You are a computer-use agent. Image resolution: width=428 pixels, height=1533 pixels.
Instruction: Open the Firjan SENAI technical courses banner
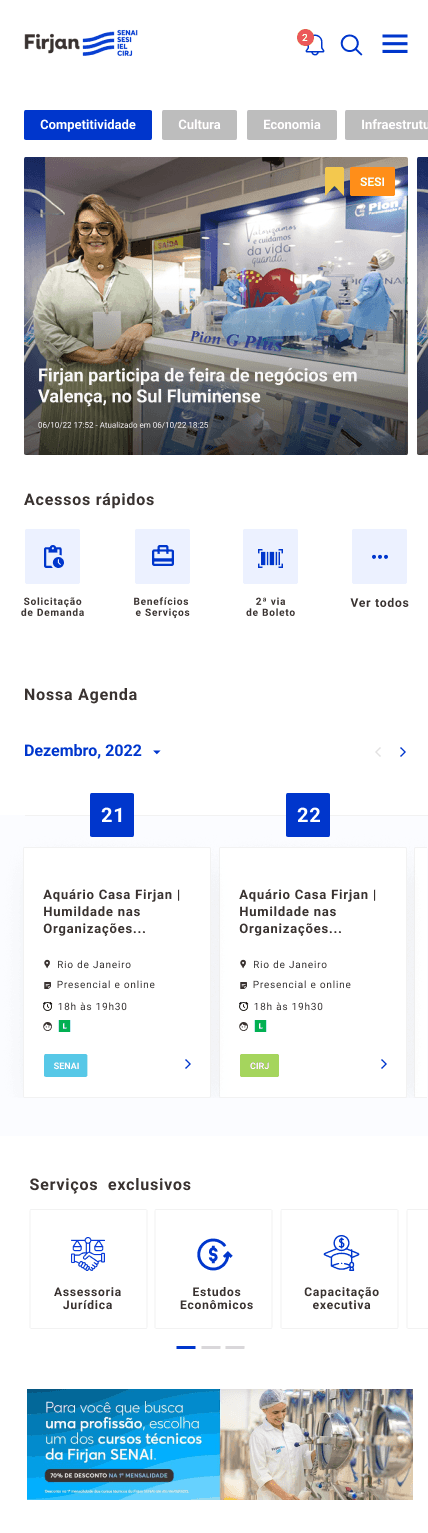coord(220,1444)
